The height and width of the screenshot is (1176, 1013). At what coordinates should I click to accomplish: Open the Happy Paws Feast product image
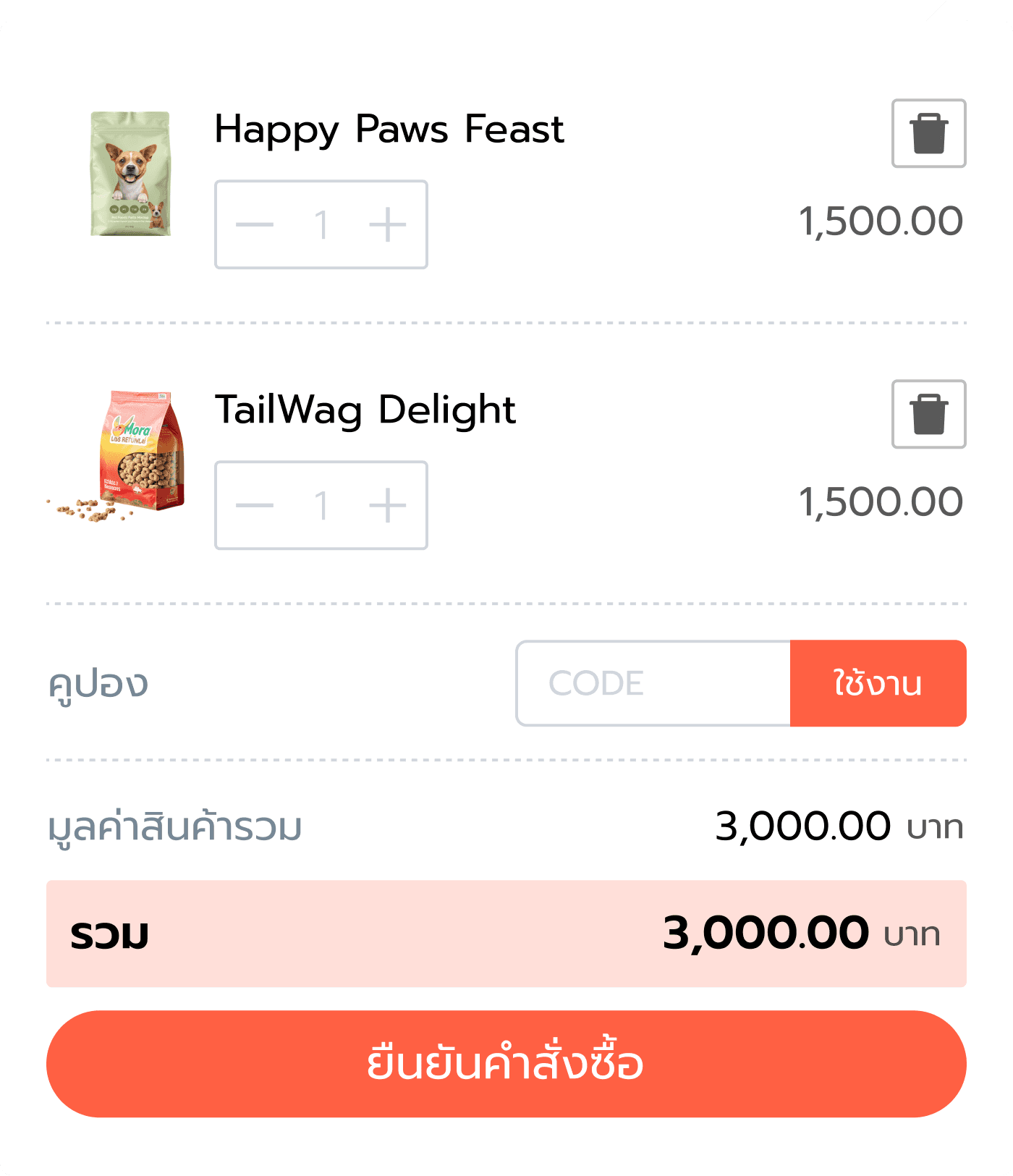click(130, 174)
